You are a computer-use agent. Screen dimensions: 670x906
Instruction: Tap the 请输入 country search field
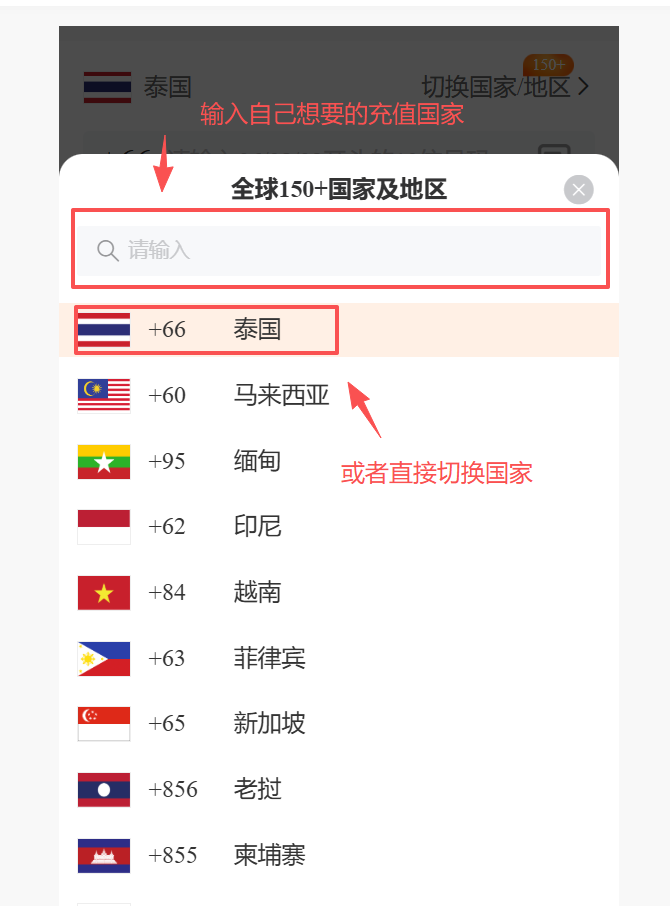[x=340, y=250]
